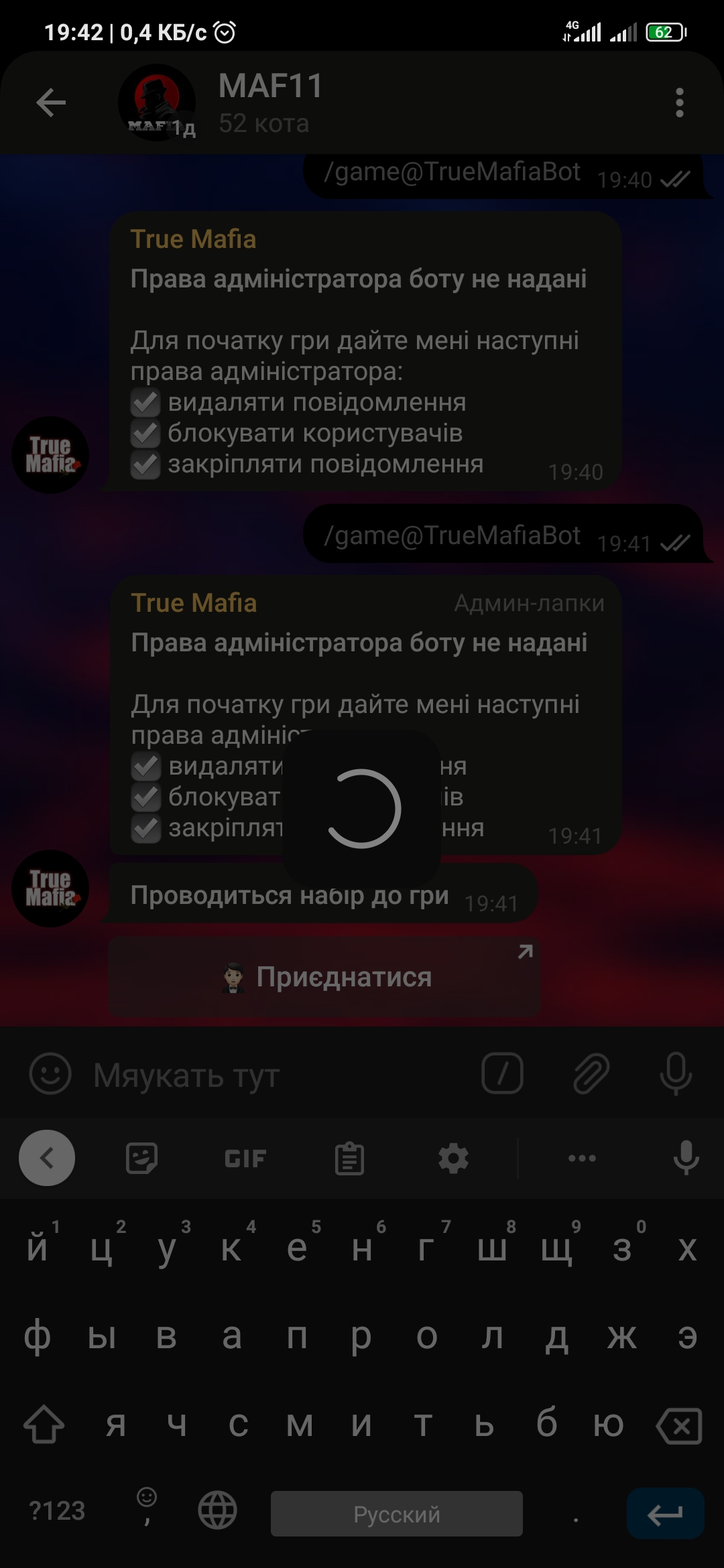Show more keyboard toolbar options

(x=582, y=1158)
